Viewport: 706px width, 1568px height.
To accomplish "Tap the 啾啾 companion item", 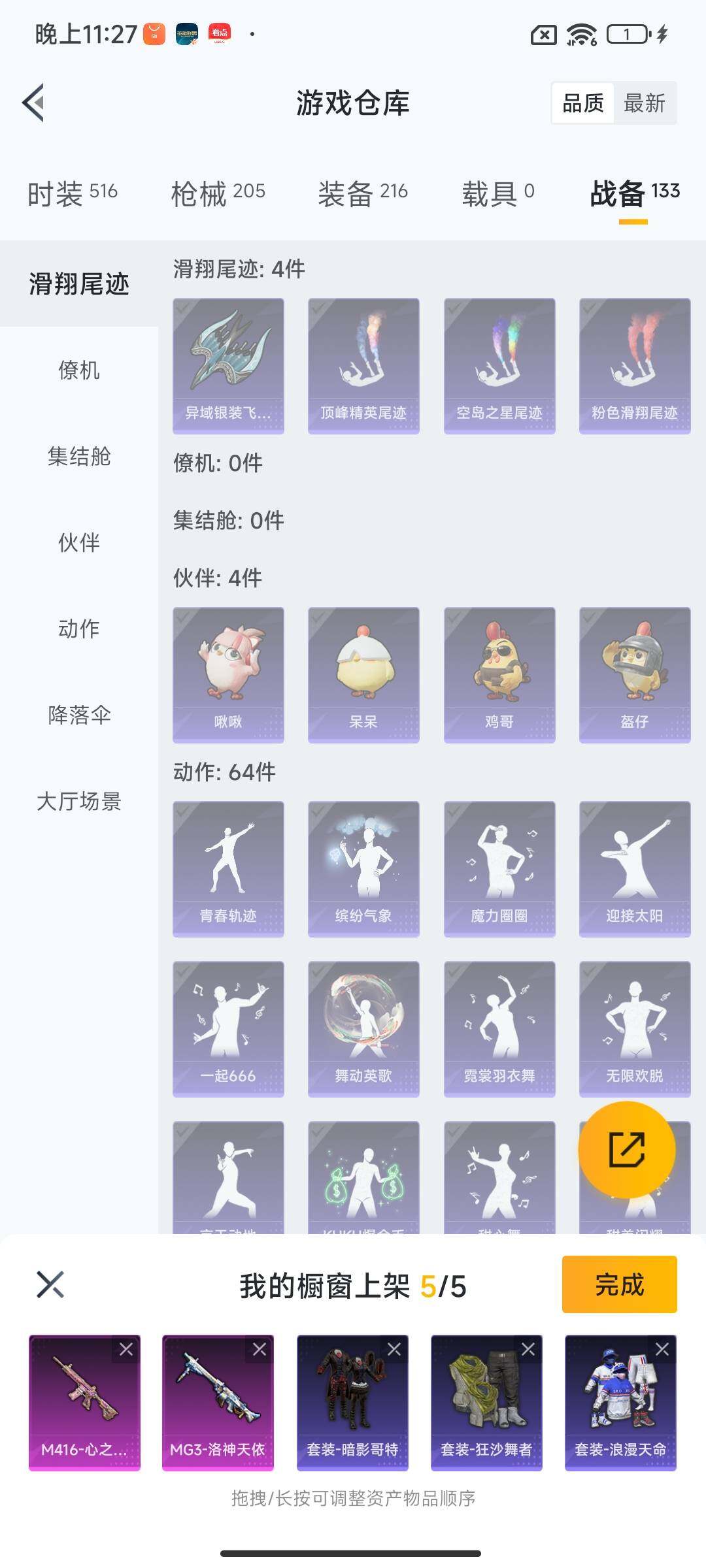I will tap(227, 673).
